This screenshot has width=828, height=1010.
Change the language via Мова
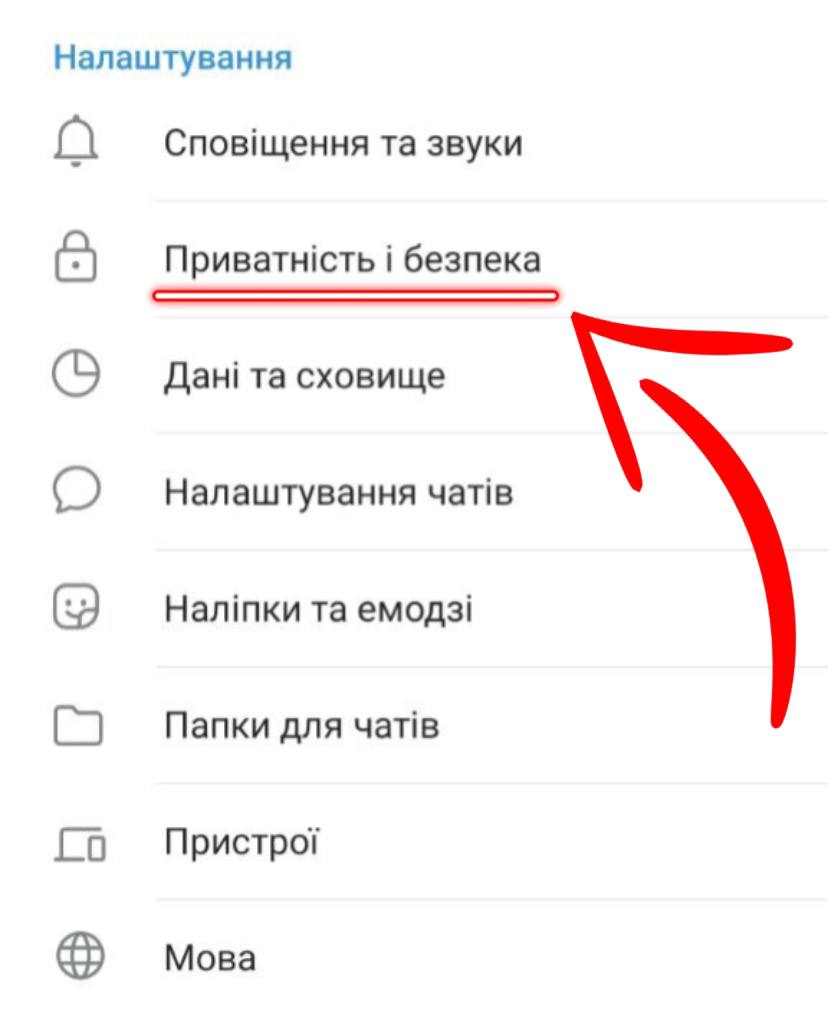(x=210, y=959)
